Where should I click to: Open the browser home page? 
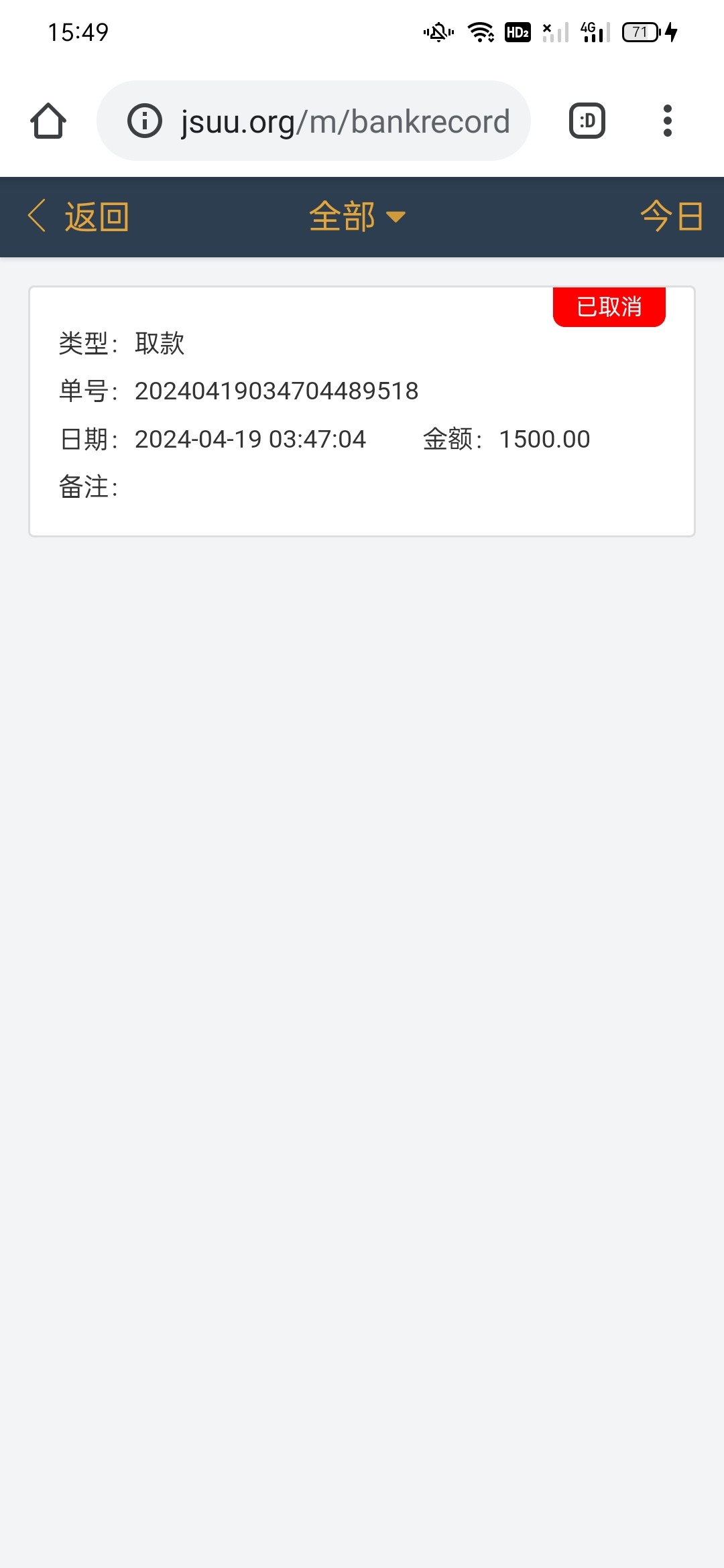48,121
